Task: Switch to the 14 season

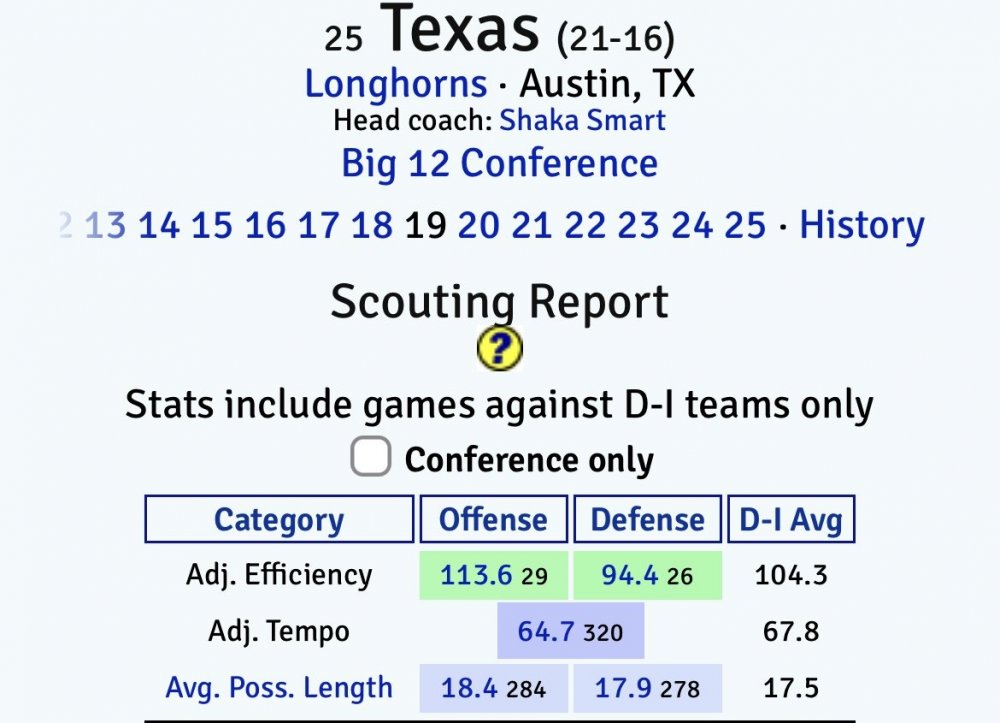Action: pos(159,226)
